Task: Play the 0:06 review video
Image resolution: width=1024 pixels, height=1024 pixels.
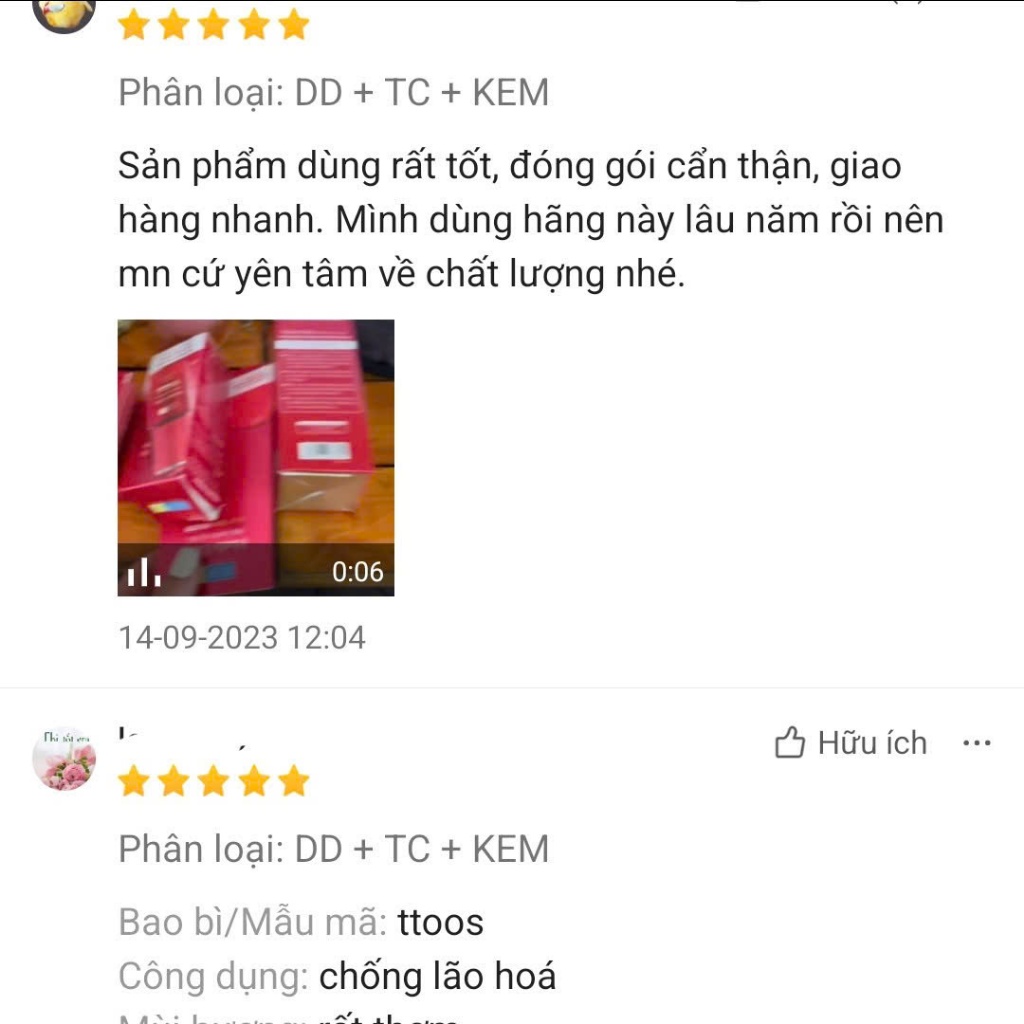Action: 255,457
